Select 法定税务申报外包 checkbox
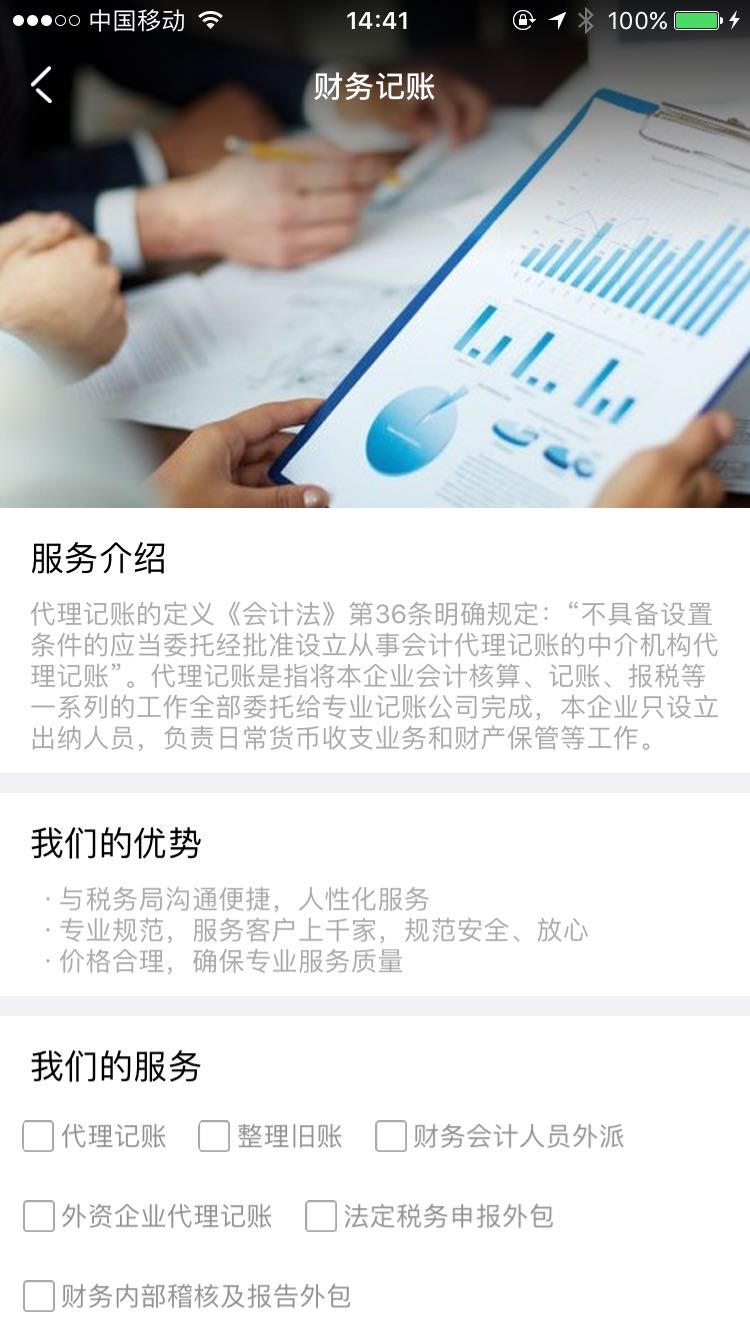Screen dimensions: 750x1334 321,1216
